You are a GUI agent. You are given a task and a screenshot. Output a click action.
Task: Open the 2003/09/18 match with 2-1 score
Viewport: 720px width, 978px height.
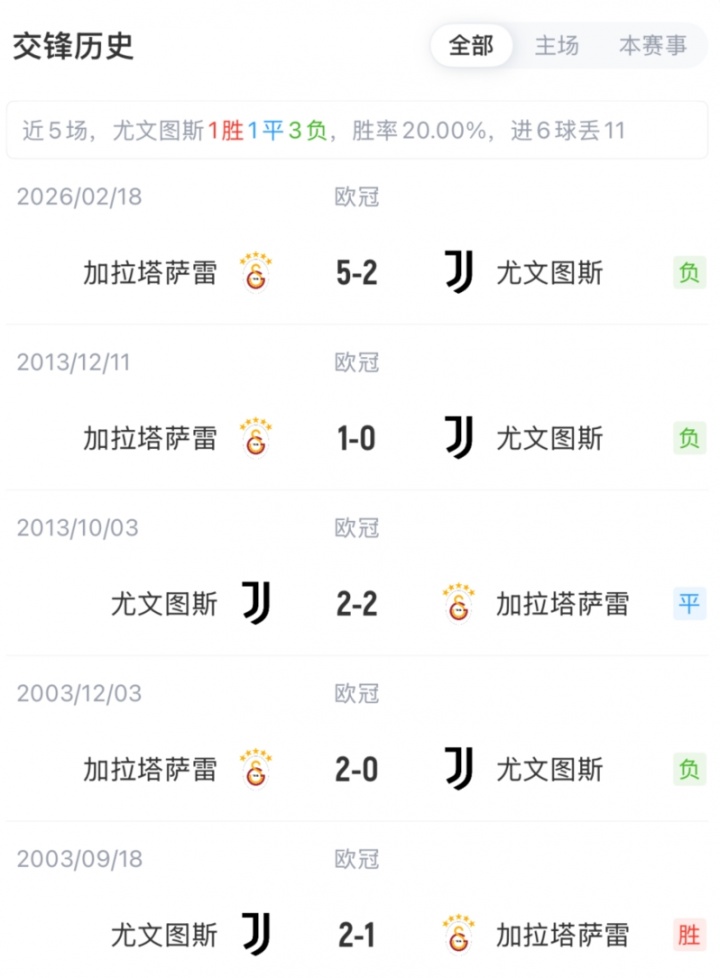(x=357, y=935)
